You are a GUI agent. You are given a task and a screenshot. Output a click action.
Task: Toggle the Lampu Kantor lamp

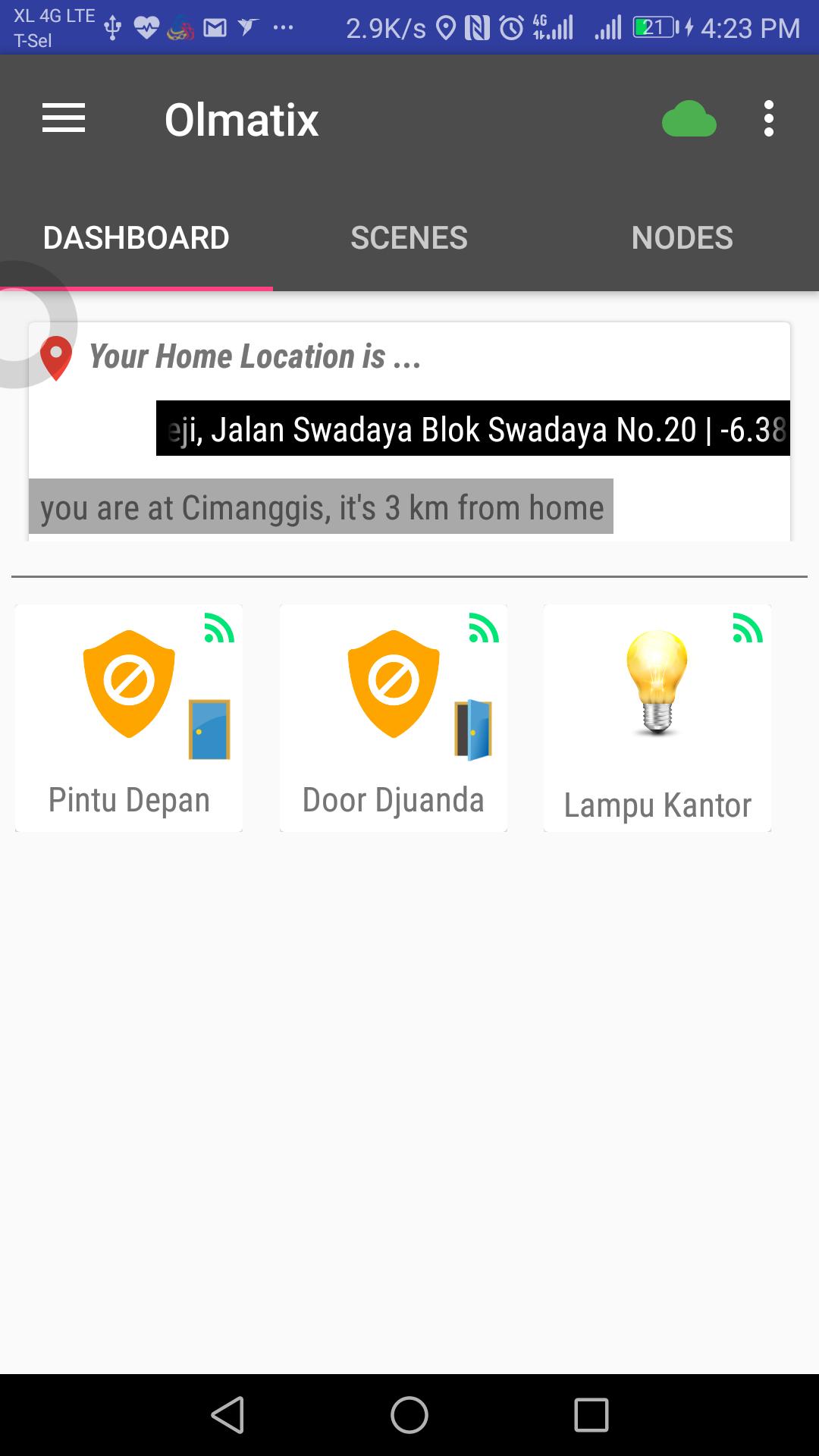[657, 717]
